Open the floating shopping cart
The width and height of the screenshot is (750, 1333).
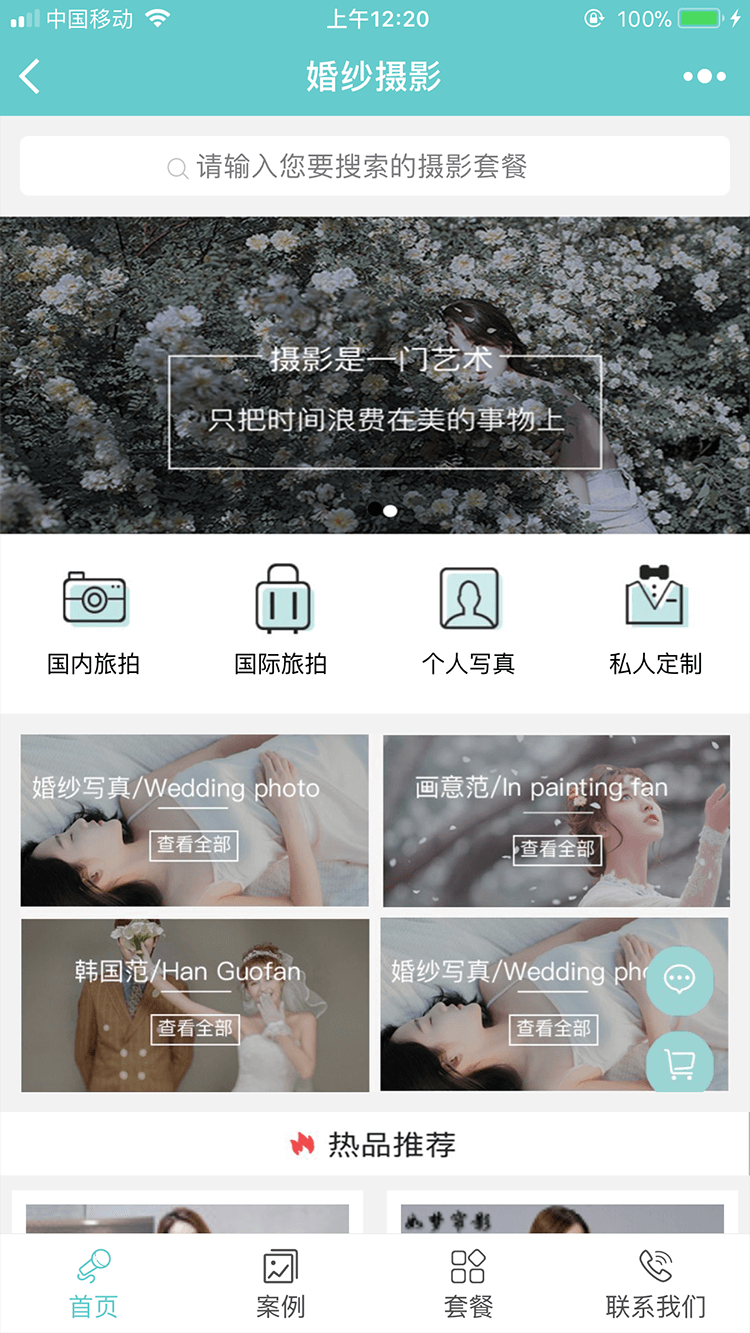click(x=680, y=1064)
